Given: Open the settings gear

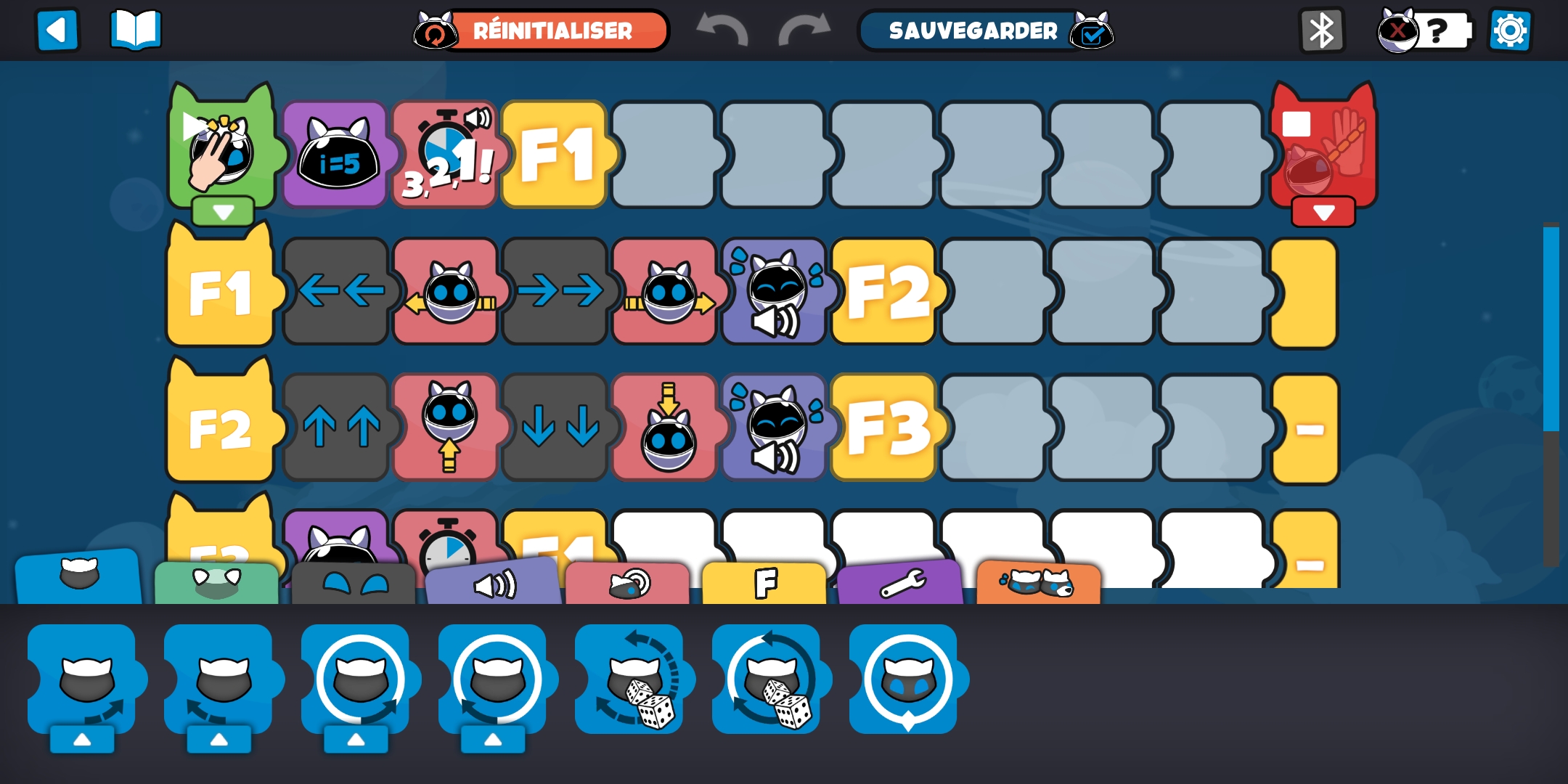Looking at the screenshot, I should tap(1510, 30).
